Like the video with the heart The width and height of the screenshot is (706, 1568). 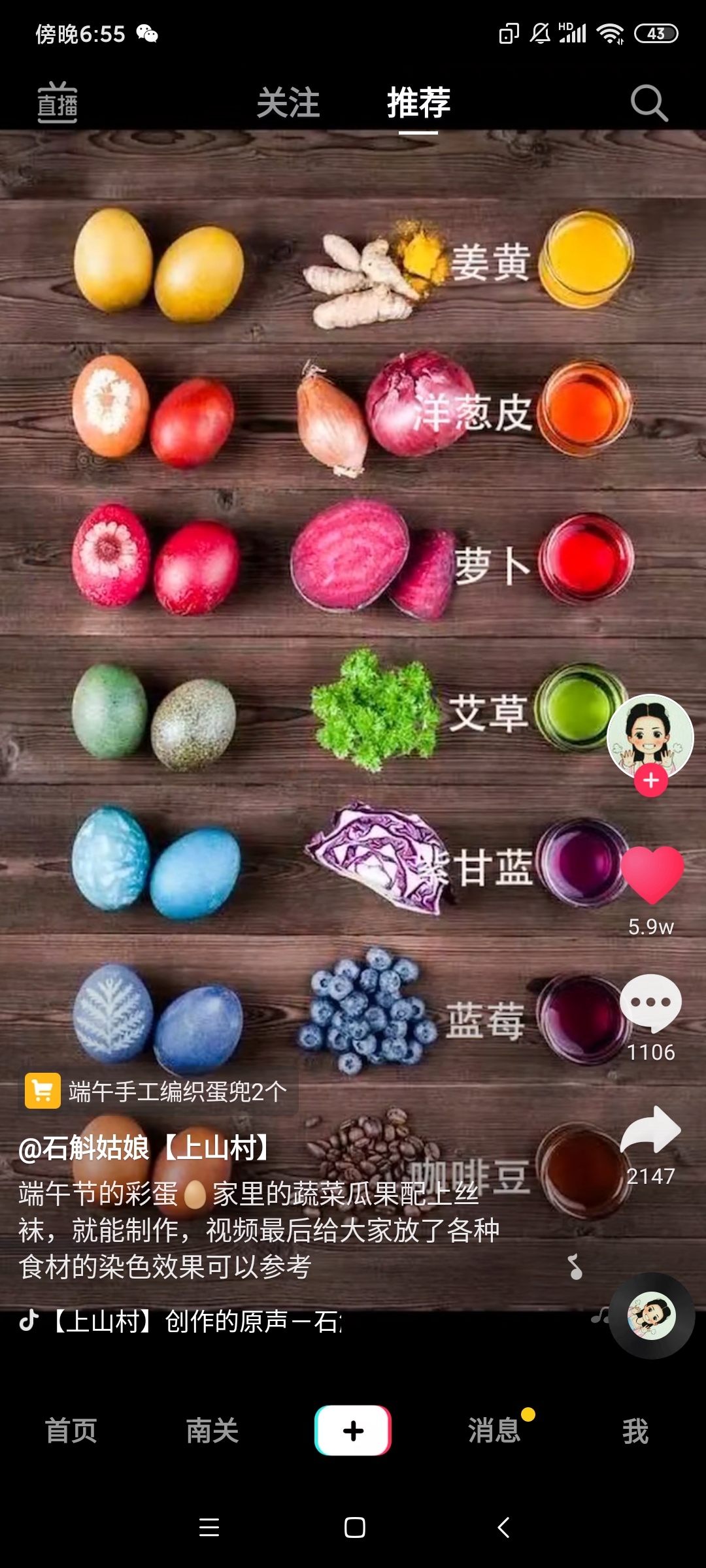[652, 875]
